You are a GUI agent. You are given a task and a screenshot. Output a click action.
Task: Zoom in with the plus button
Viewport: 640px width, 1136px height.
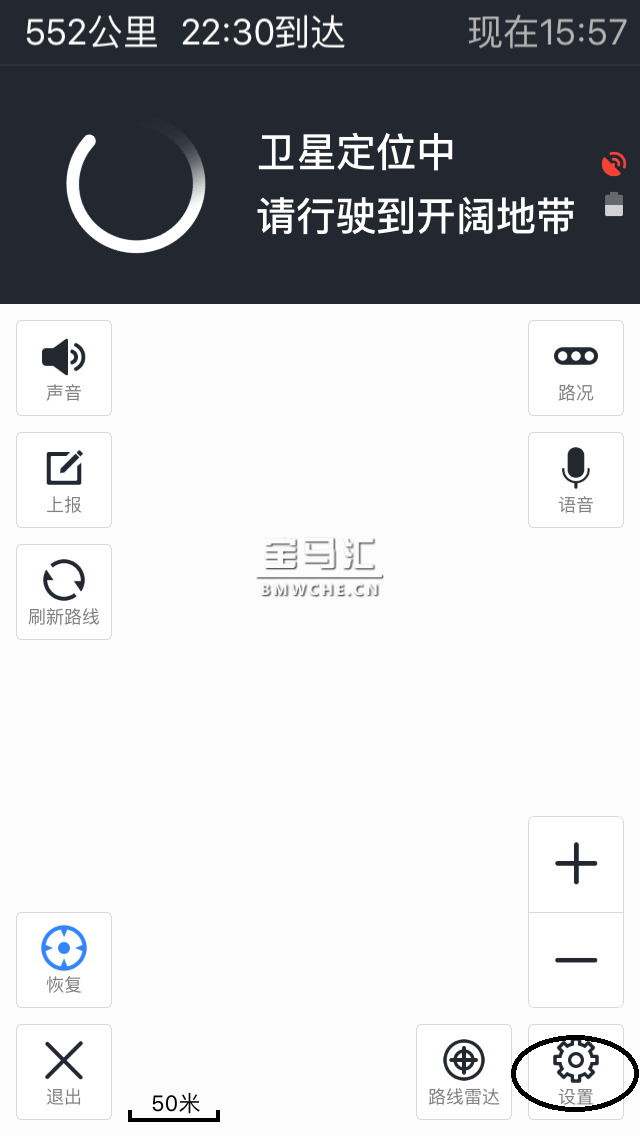coord(575,864)
